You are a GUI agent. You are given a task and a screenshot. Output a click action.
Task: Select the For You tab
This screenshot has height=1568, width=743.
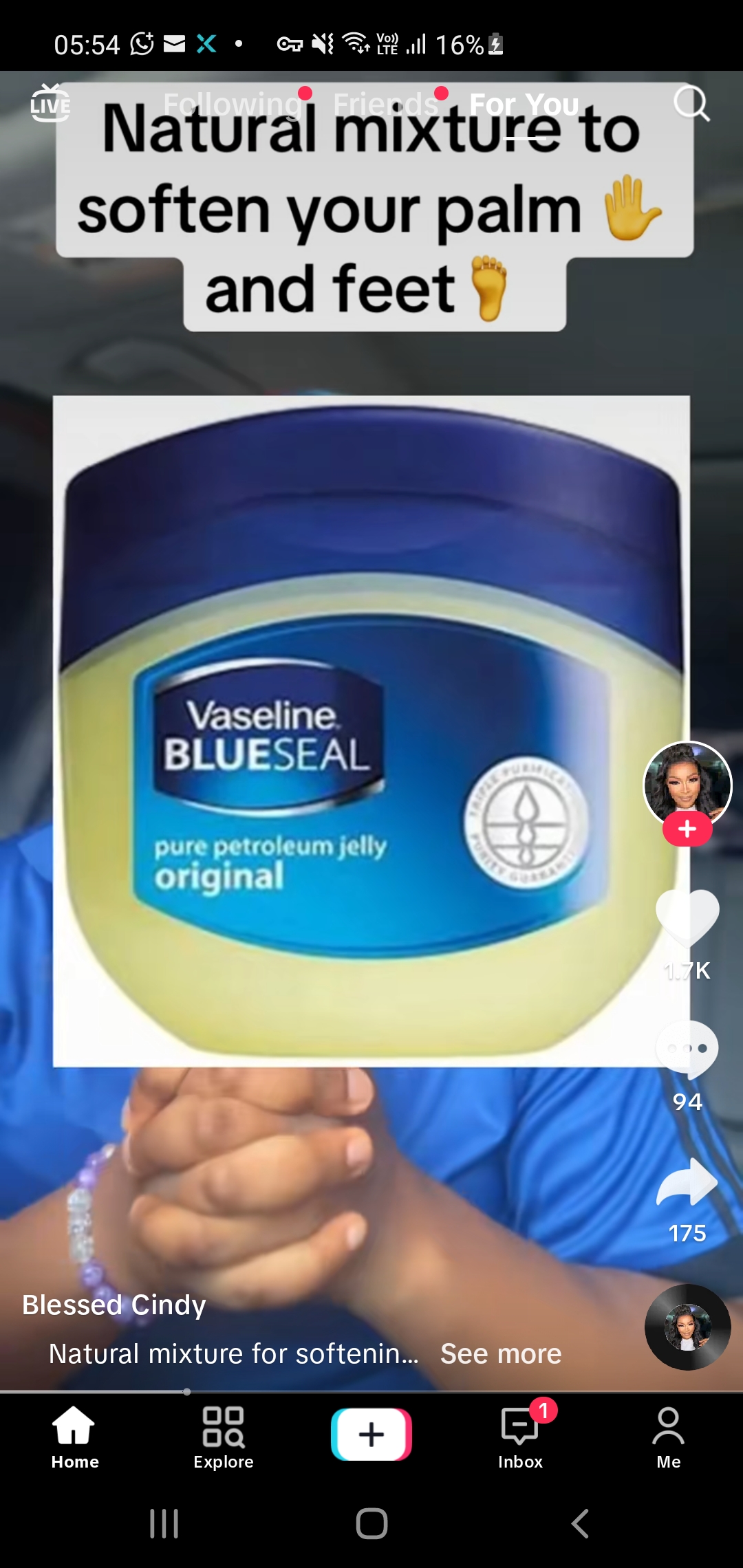click(x=524, y=105)
